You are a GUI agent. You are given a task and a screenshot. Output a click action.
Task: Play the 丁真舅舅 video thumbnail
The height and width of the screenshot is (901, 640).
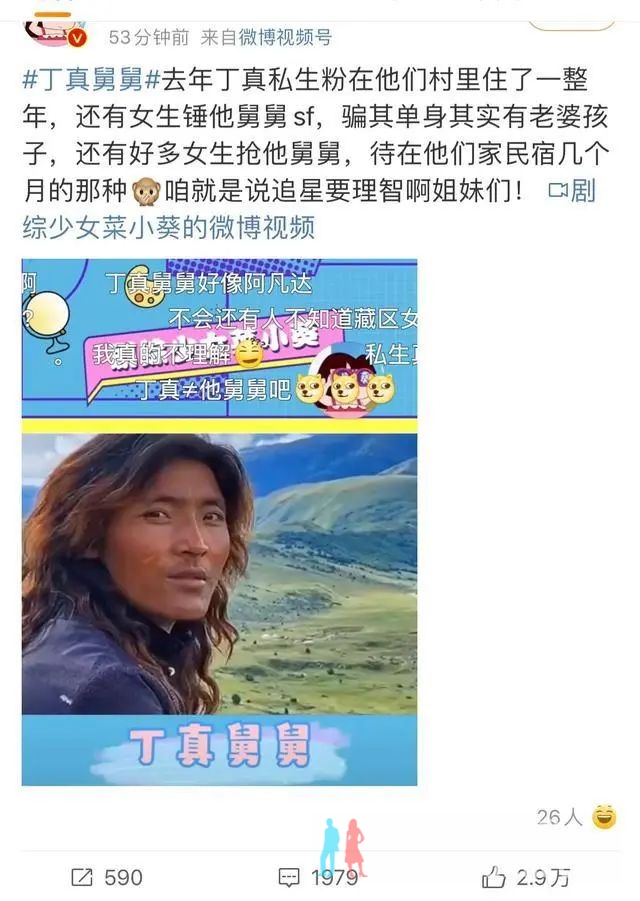tap(219, 522)
